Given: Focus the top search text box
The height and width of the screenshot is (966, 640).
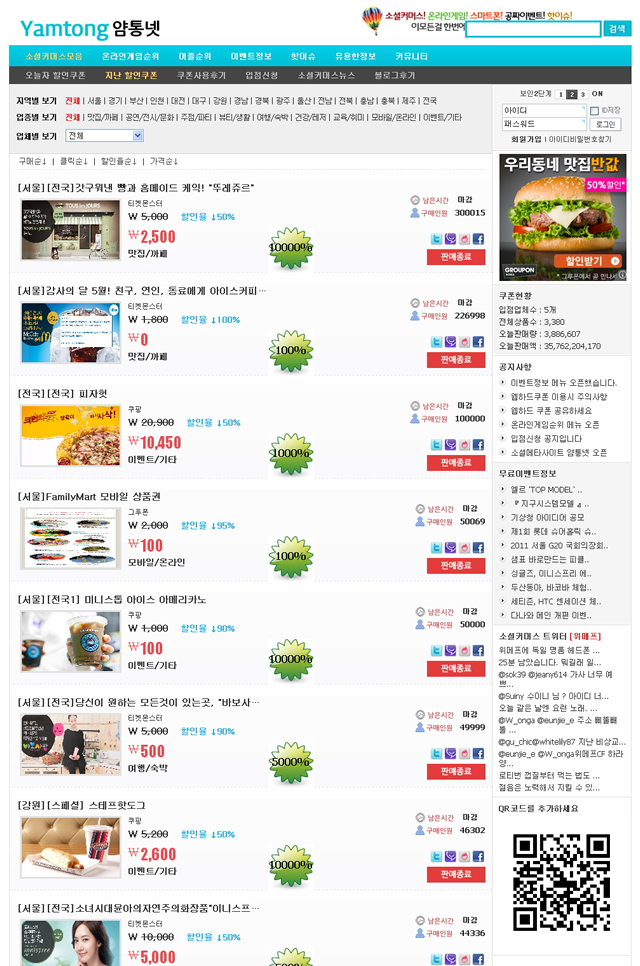Looking at the screenshot, I should 534,29.
